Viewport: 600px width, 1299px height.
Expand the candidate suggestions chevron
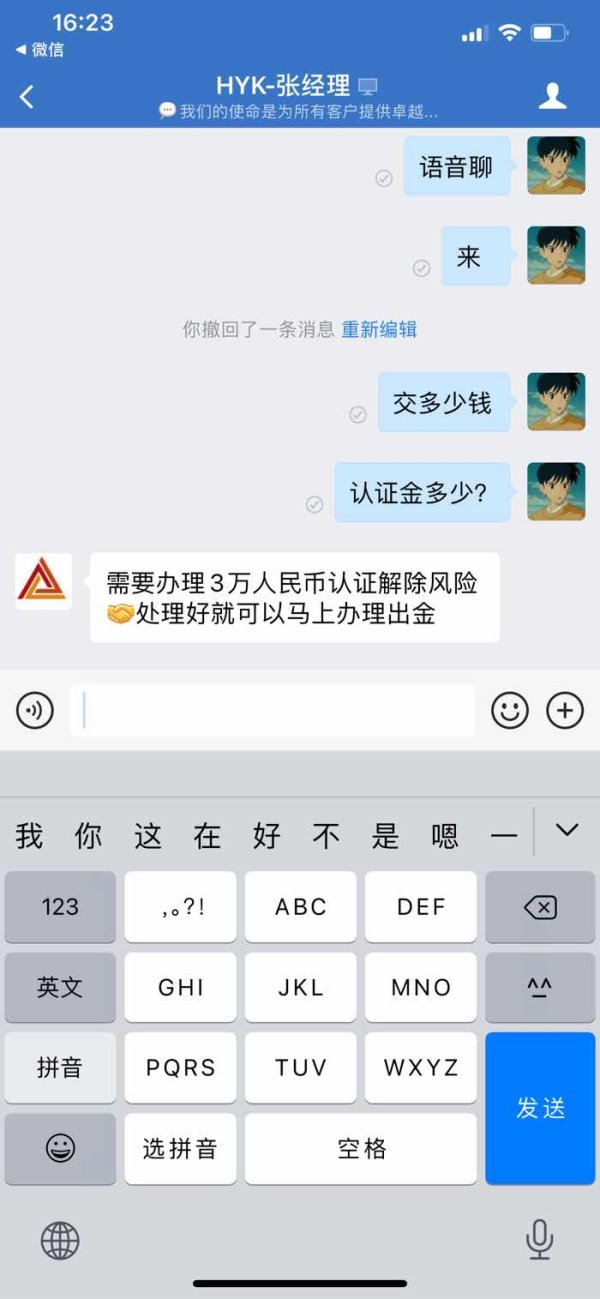pyautogui.click(x=567, y=830)
